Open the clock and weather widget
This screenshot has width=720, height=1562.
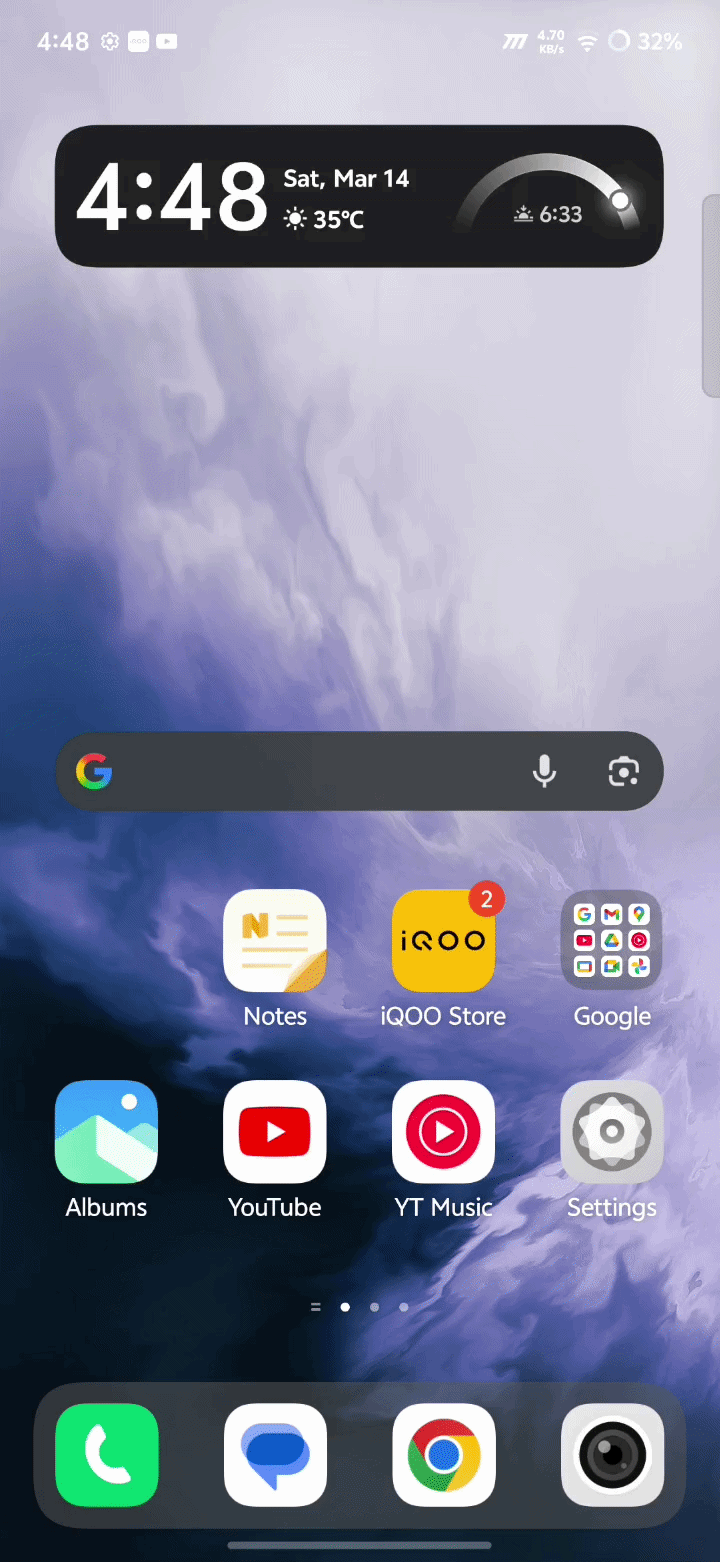(359, 196)
